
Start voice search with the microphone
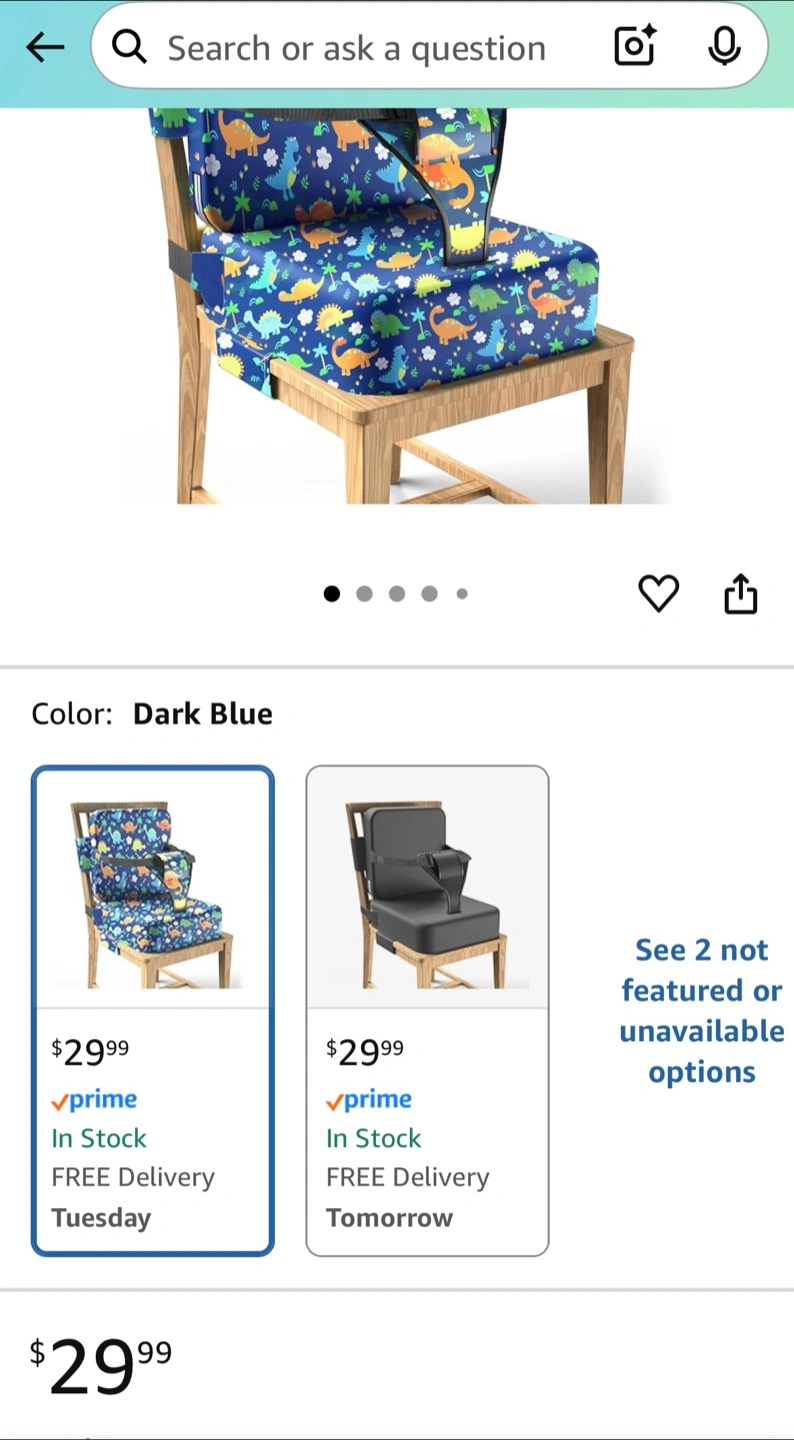[724, 47]
